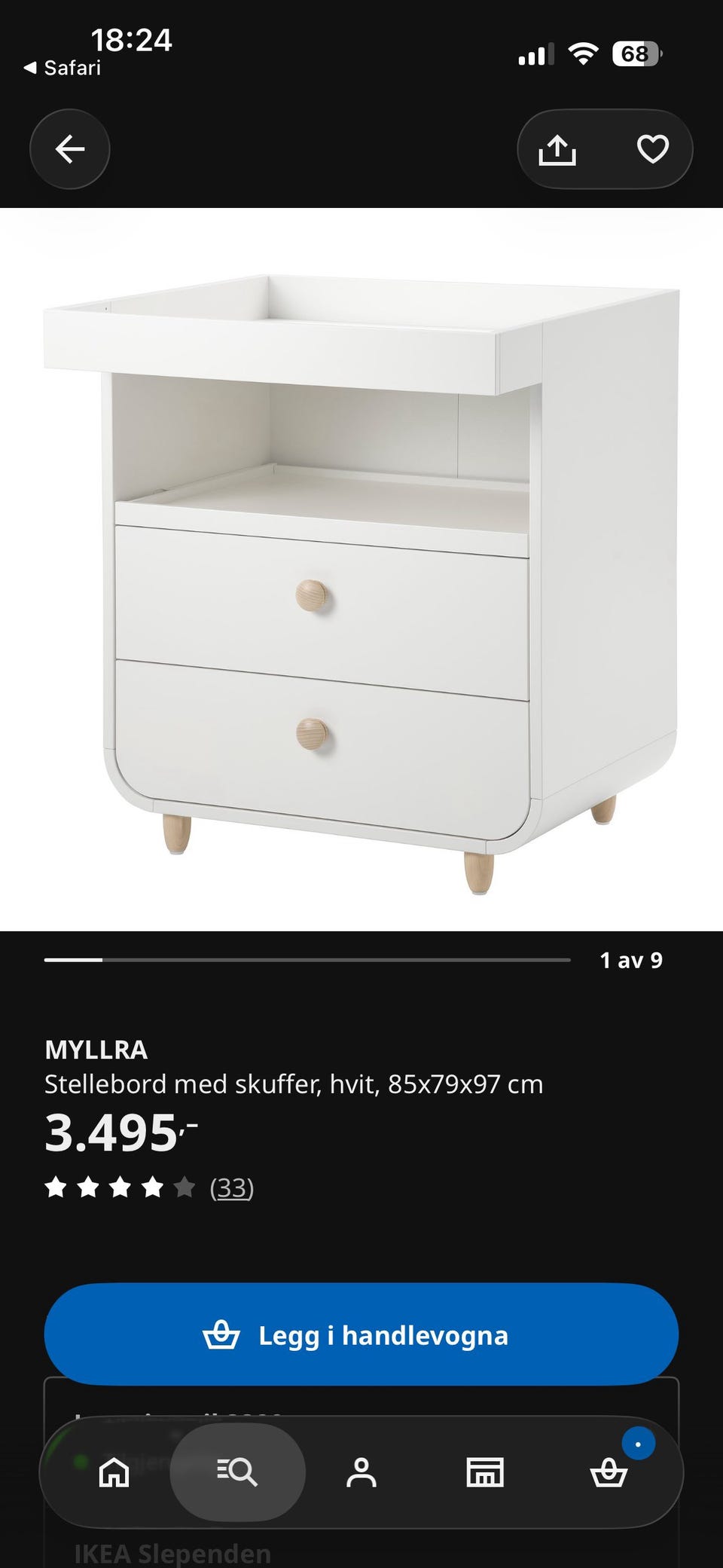Go to the Home tab
Viewport: 723px width, 1568px height.
114,1472
